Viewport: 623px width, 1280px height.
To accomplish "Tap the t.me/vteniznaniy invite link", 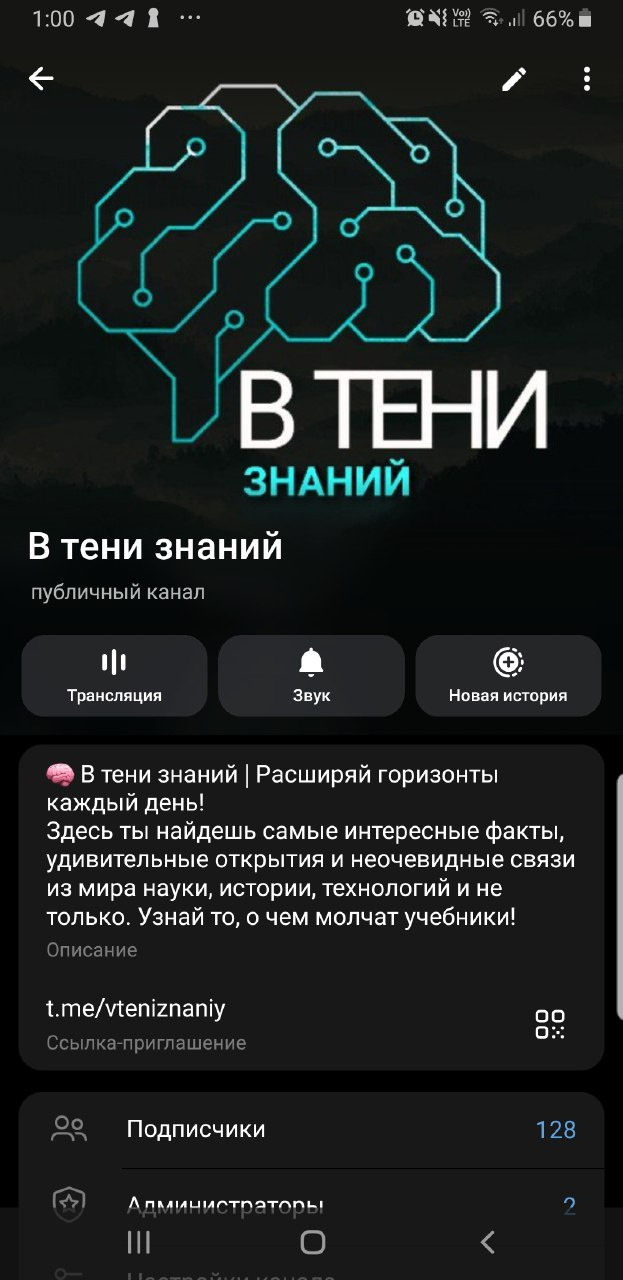I will click(x=136, y=1008).
